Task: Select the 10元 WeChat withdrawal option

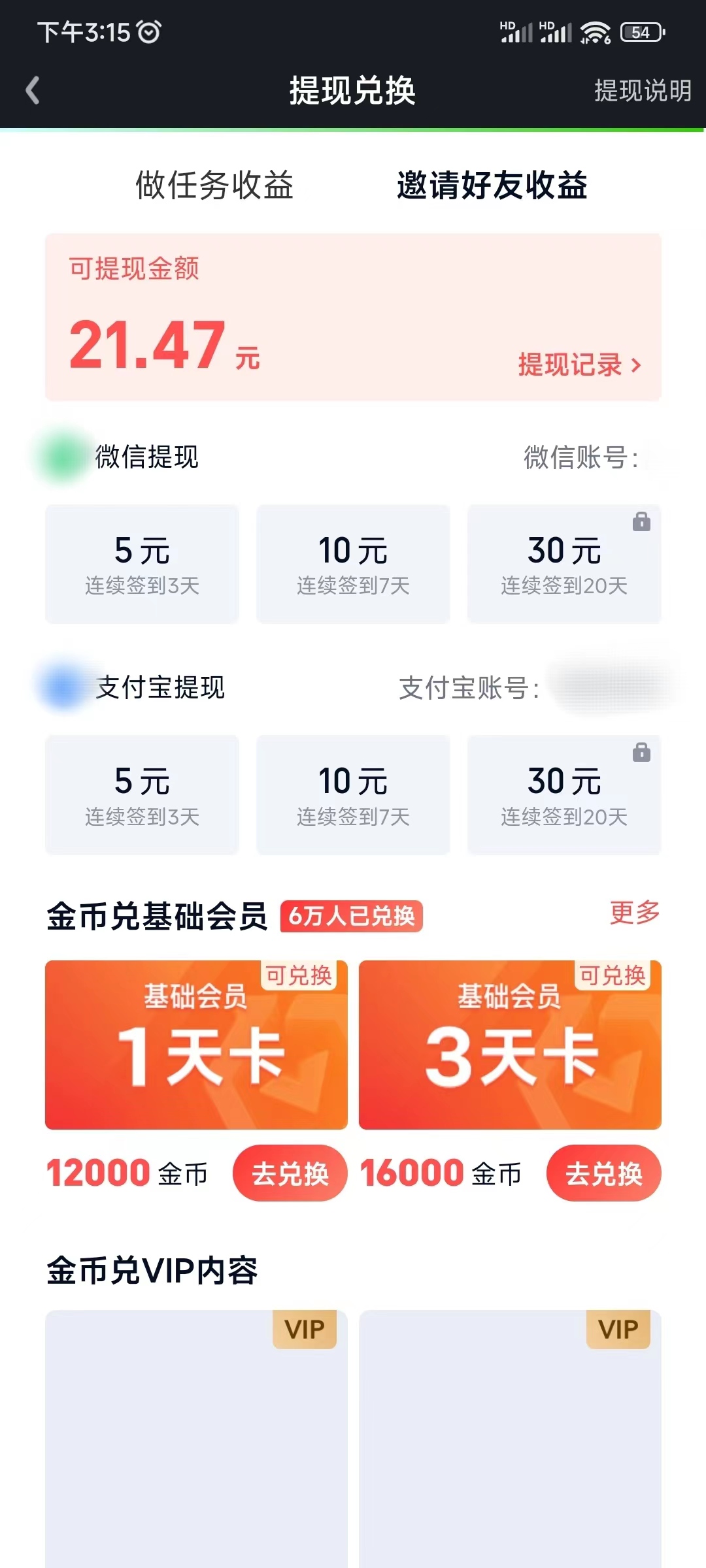Action: click(x=352, y=563)
